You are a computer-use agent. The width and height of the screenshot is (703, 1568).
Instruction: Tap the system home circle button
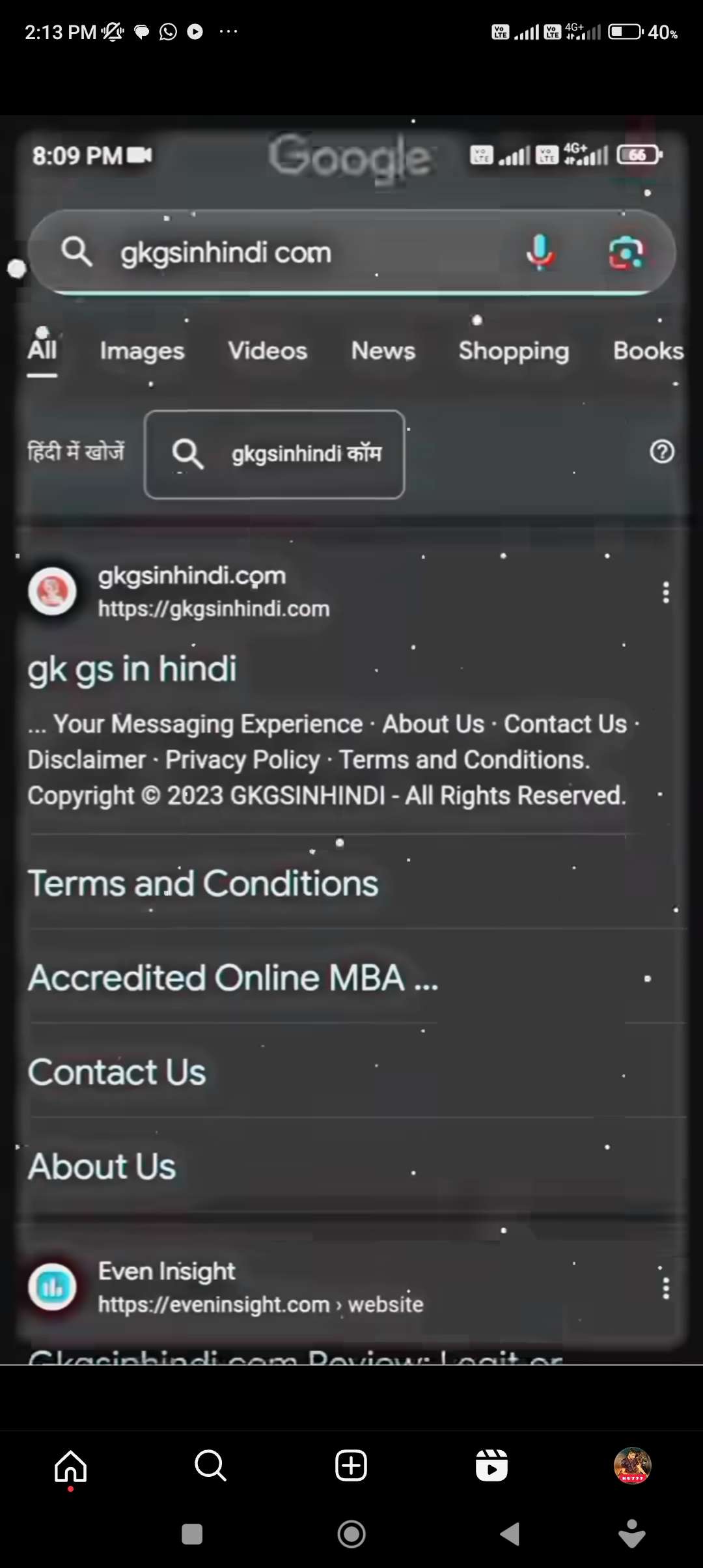click(351, 1534)
